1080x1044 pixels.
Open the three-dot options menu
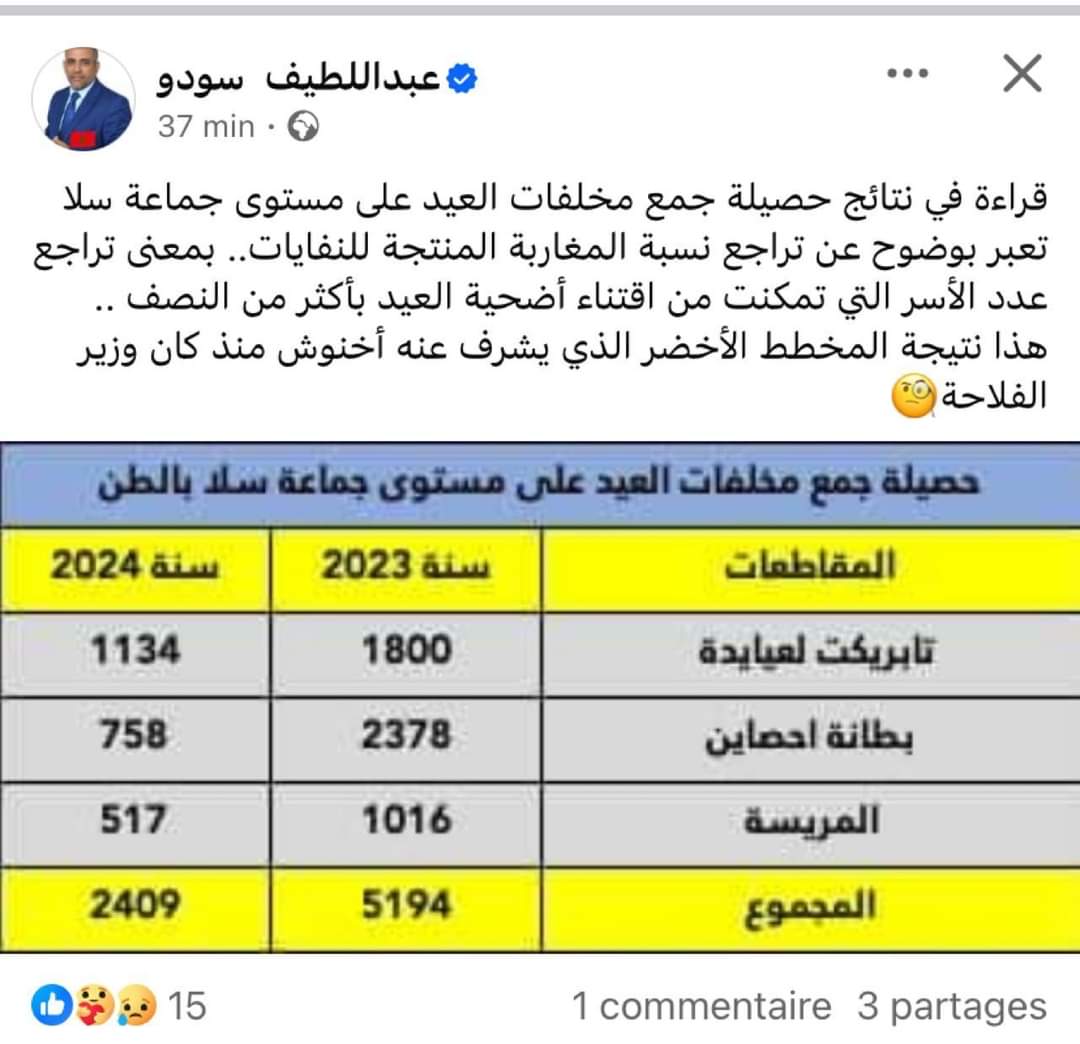coord(908,74)
